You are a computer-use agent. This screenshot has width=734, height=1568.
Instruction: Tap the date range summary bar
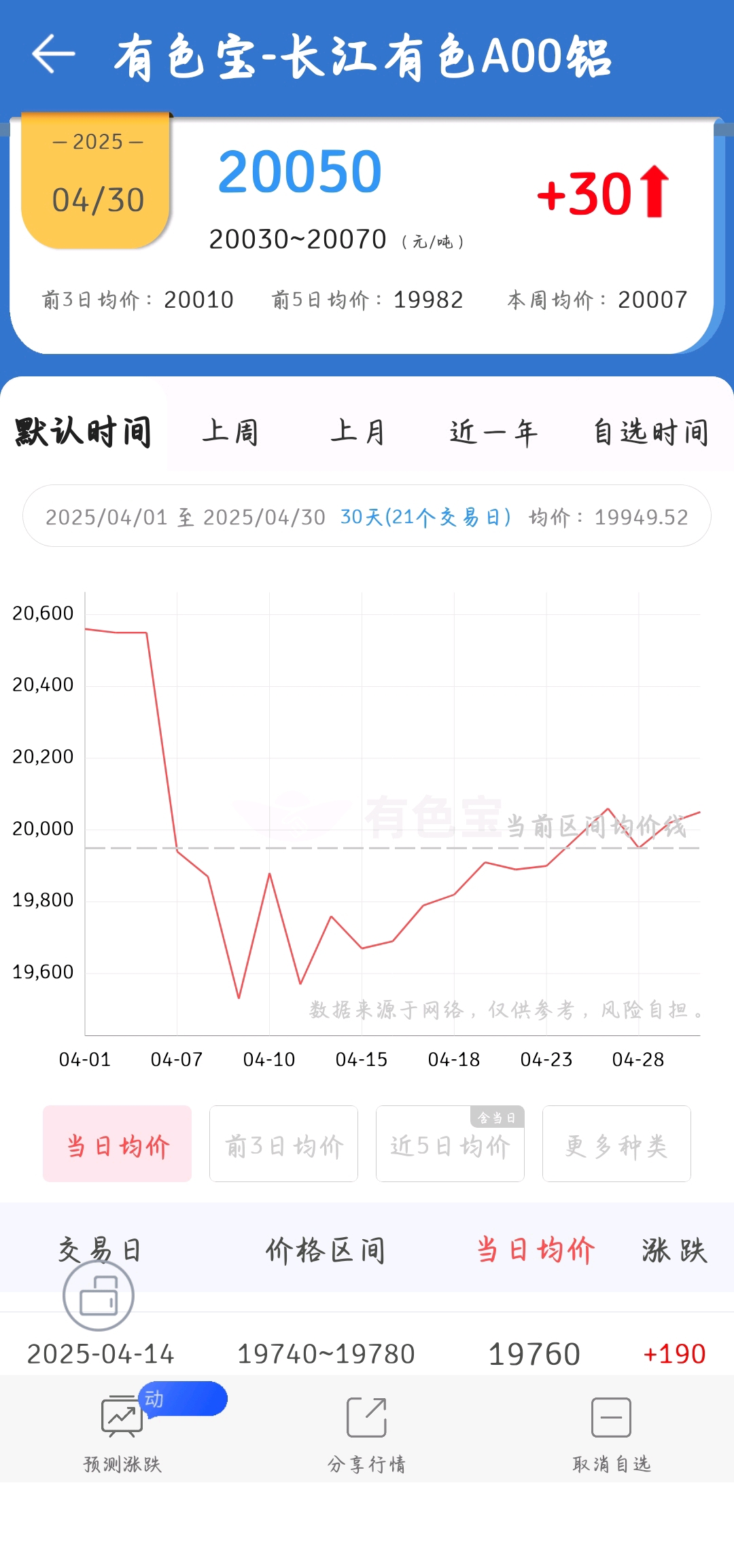(367, 516)
